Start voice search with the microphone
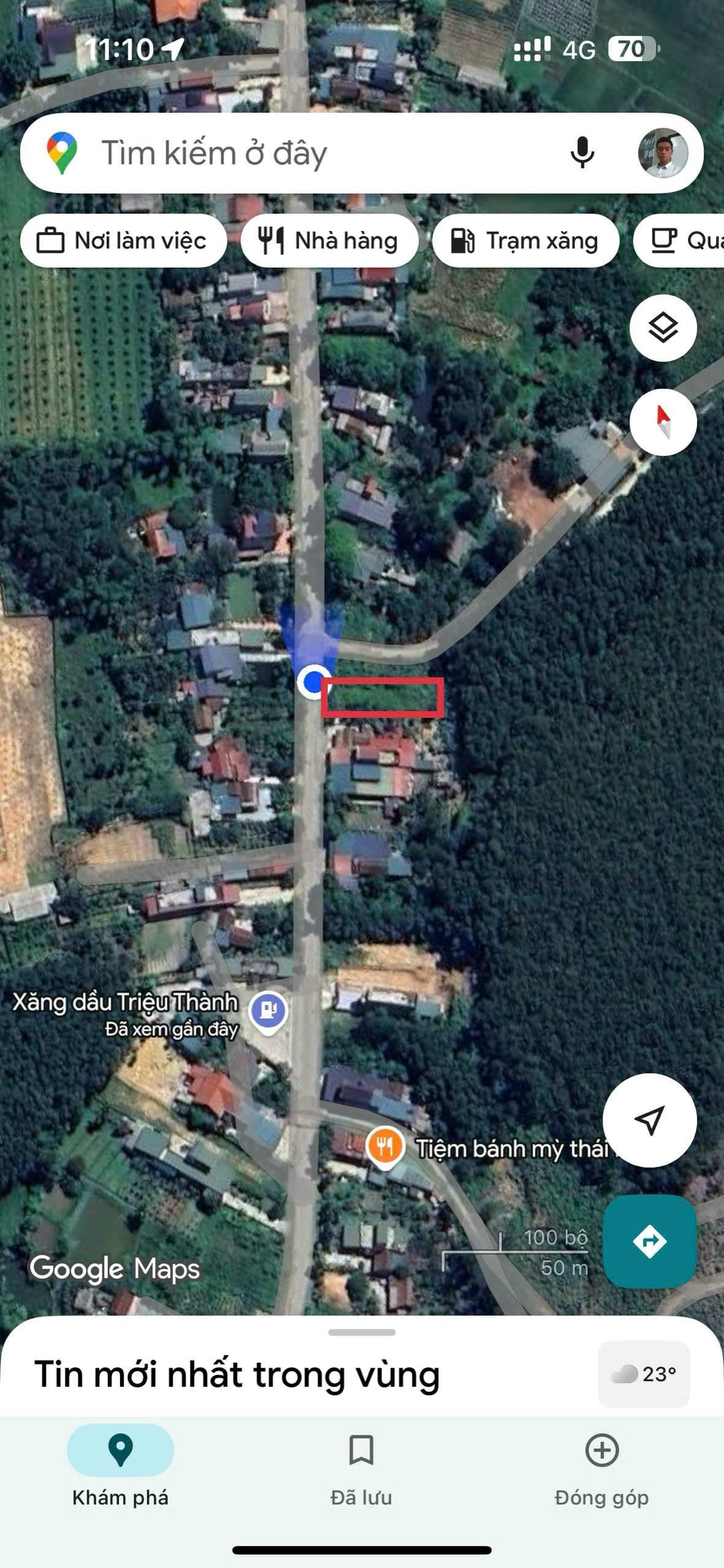This screenshot has height=1568, width=724. [582, 153]
